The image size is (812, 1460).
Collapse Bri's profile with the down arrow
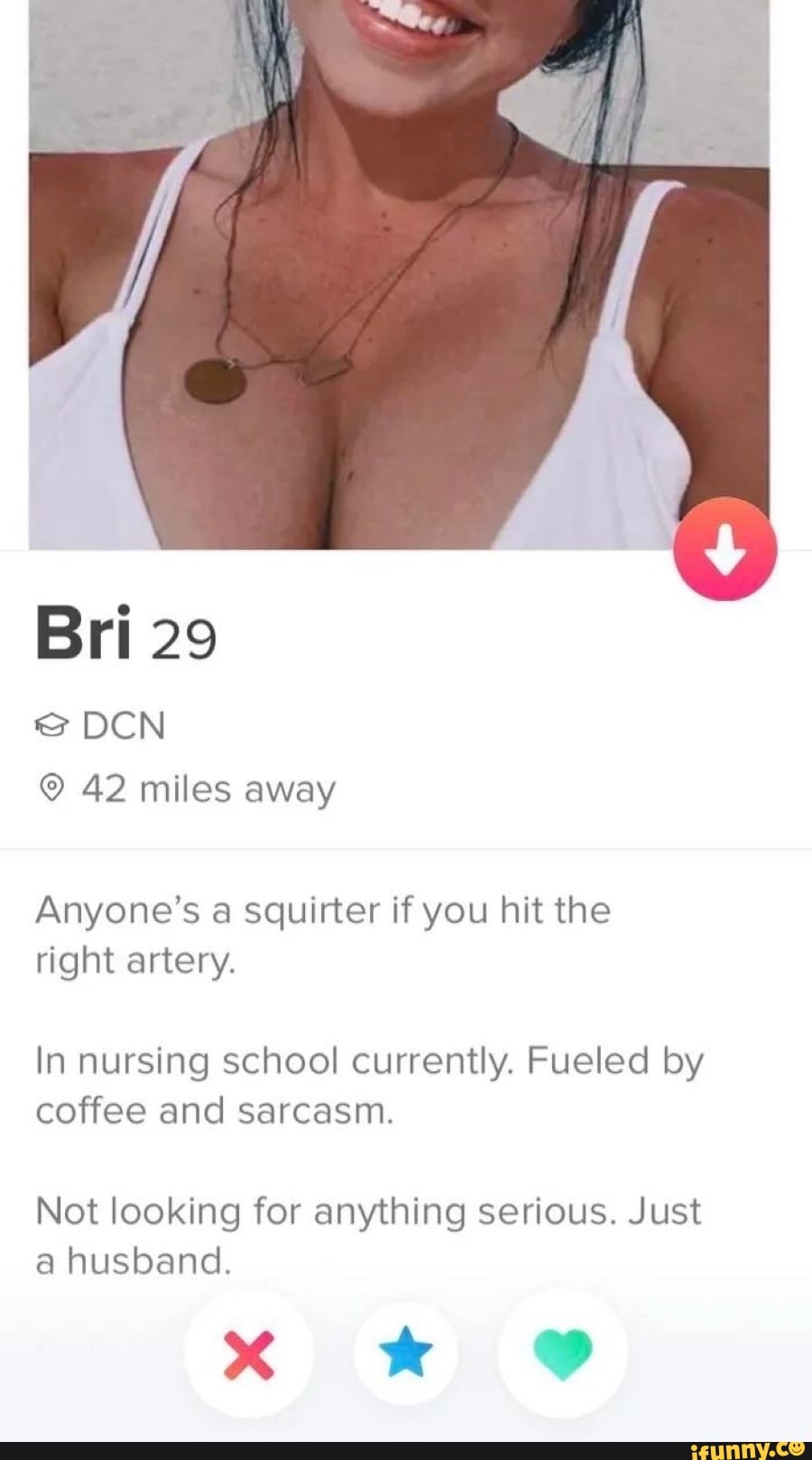click(x=725, y=549)
